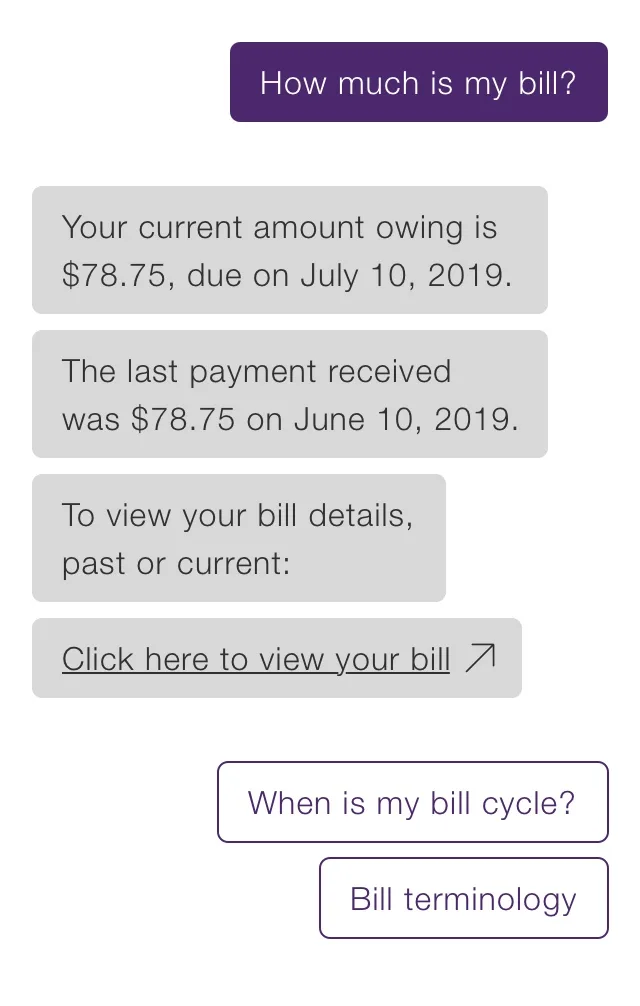Screen dimensions: 640x1006
Task: Open the 'Click here to view your bill' link
Action: 256,659
